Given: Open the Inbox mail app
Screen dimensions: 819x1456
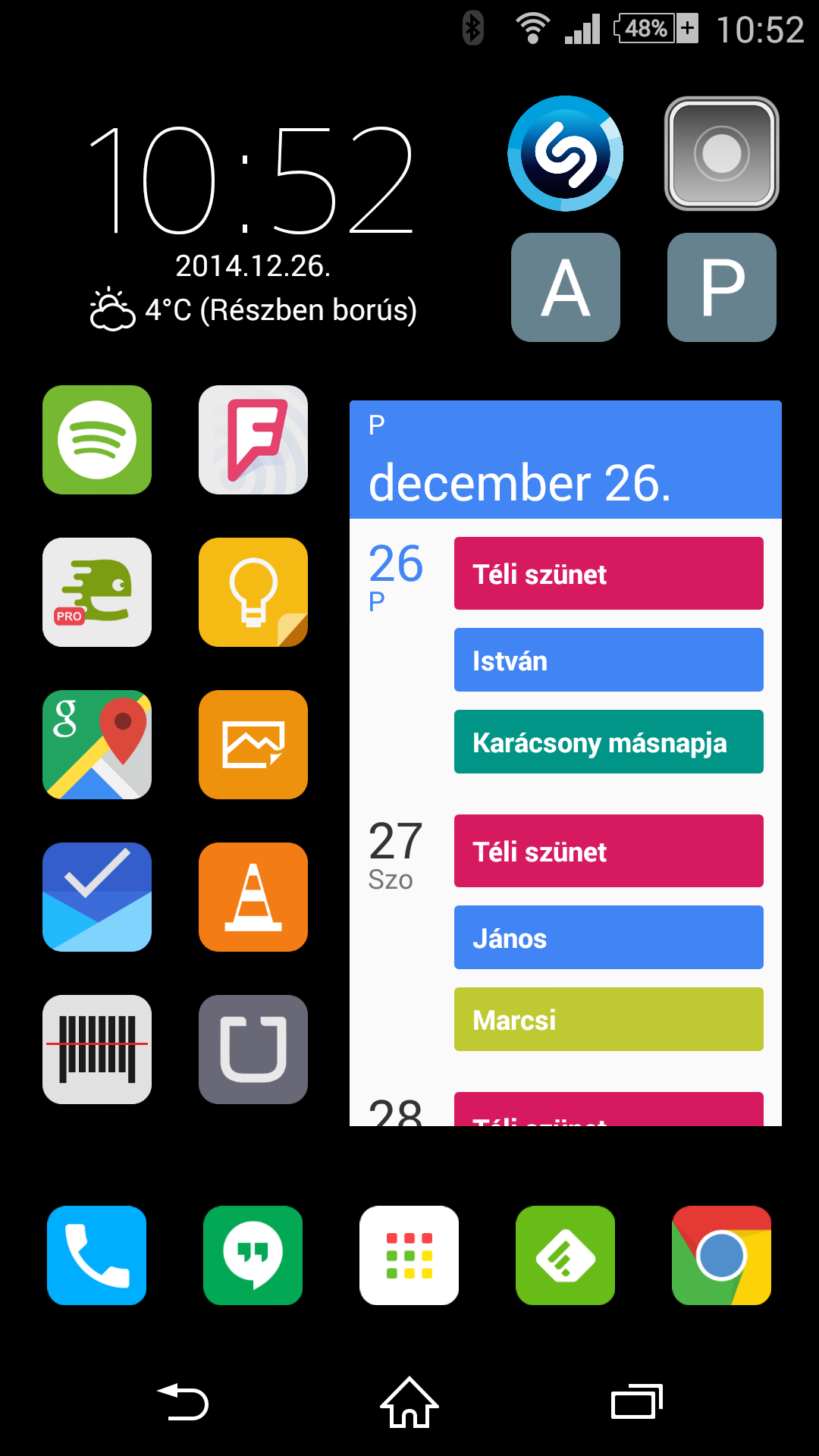Looking at the screenshot, I should coord(97,897).
